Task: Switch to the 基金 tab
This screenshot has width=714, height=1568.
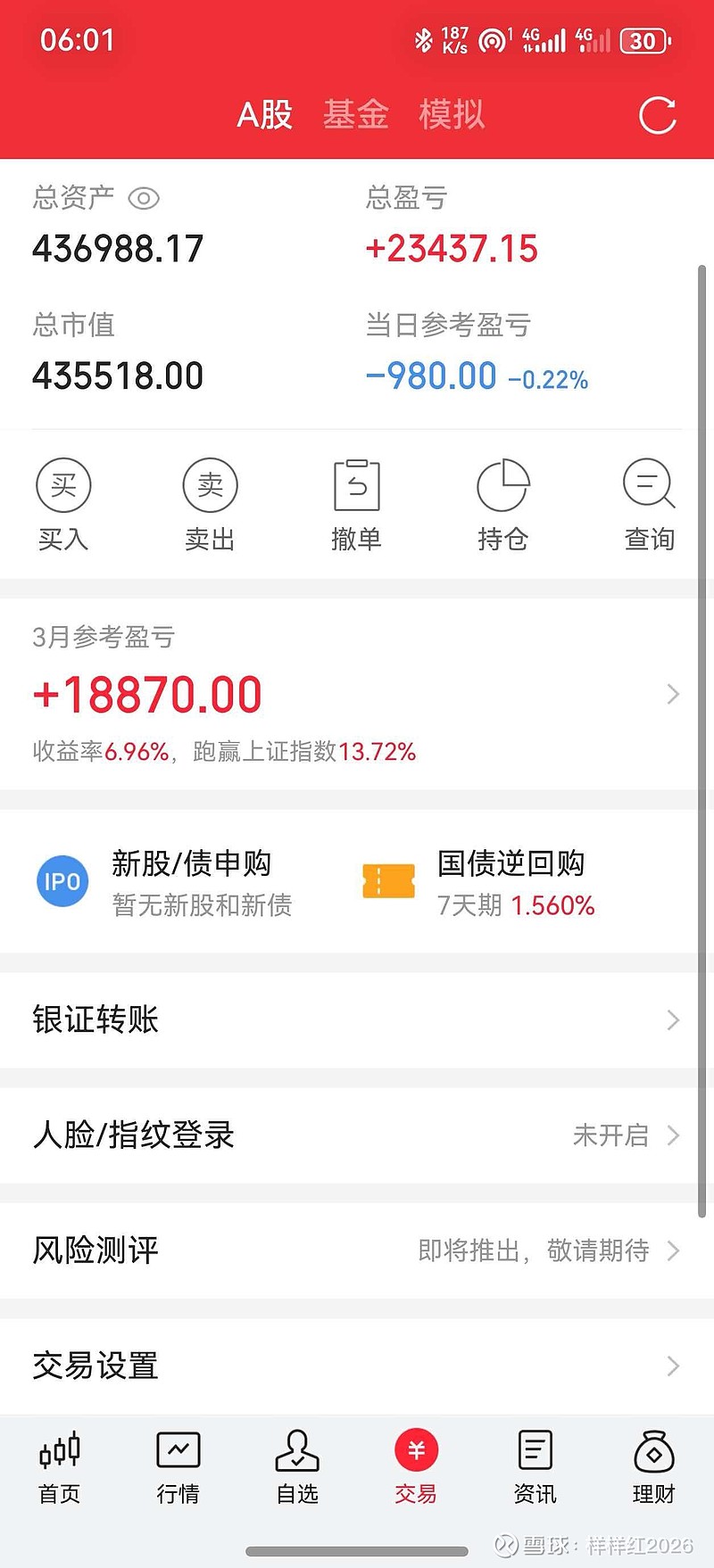Action: pyautogui.click(x=355, y=114)
